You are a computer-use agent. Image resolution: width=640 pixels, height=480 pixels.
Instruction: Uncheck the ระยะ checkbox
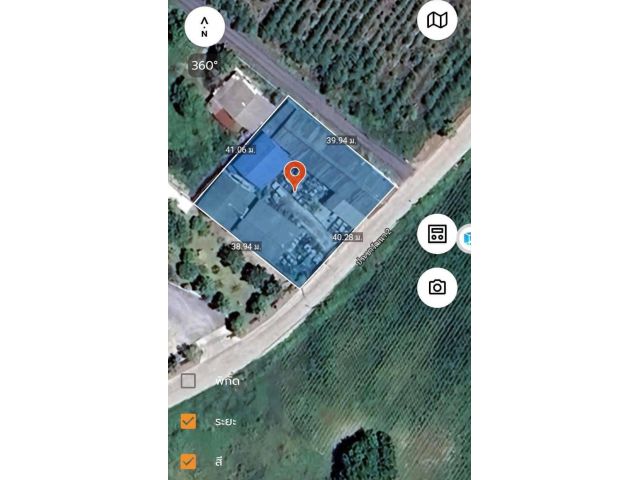188,421
